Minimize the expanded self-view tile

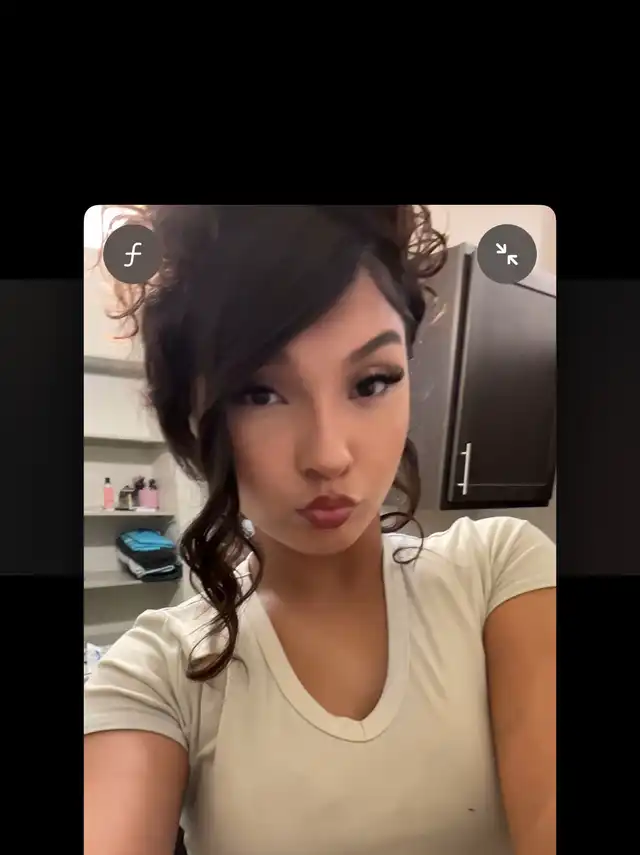[x=506, y=254]
